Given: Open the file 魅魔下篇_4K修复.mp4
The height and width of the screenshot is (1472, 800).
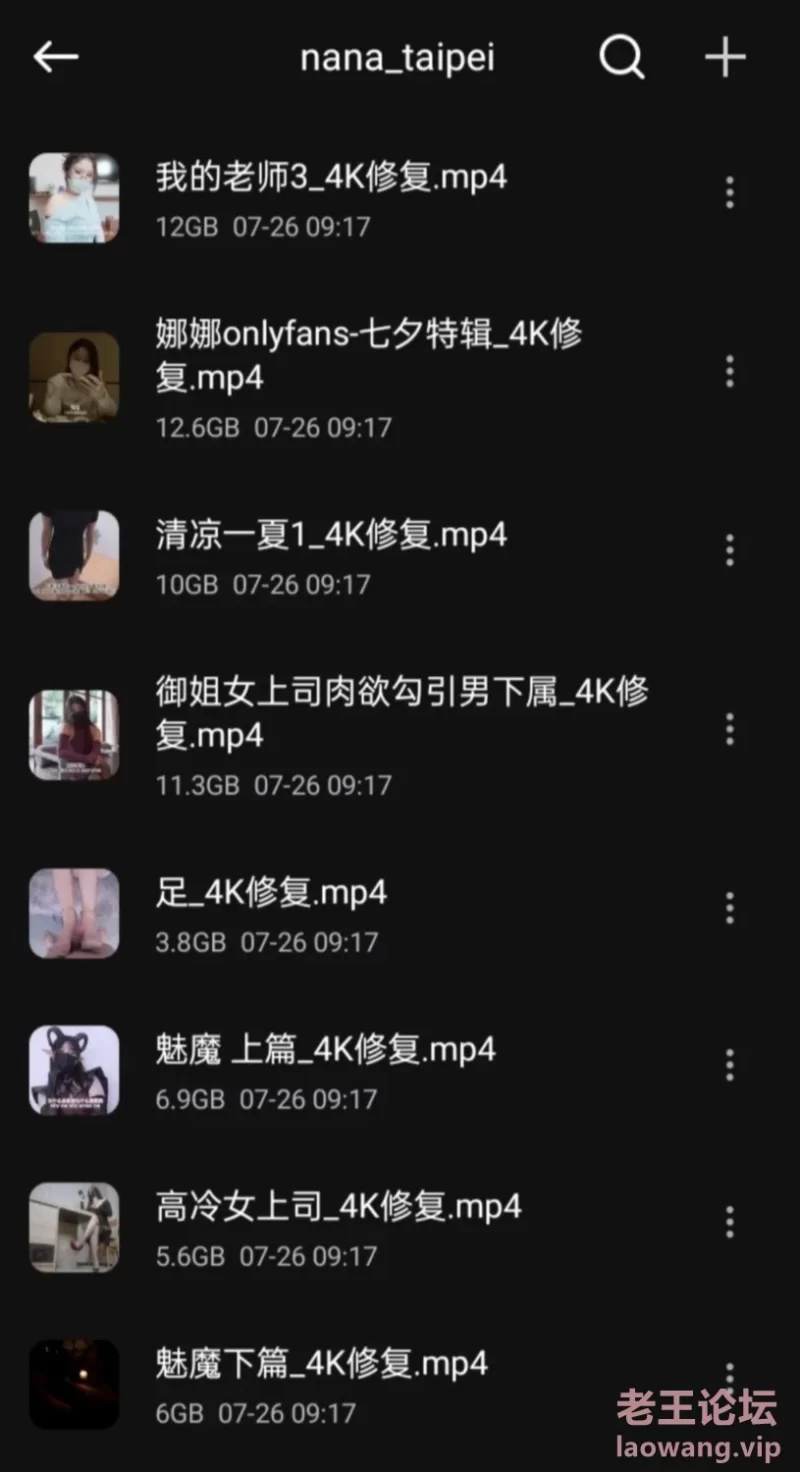Looking at the screenshot, I should point(321,1364).
